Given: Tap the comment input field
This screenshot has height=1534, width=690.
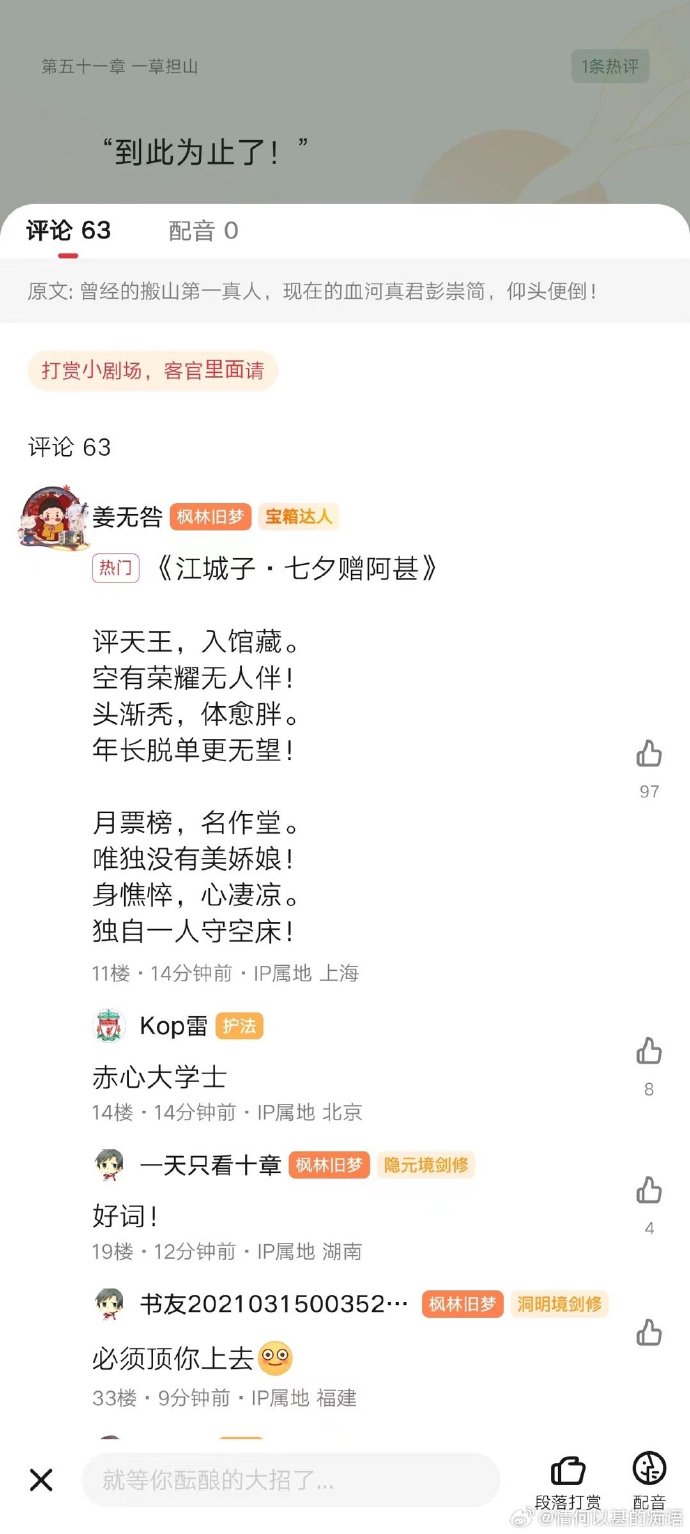Looking at the screenshot, I should 290,1480.
